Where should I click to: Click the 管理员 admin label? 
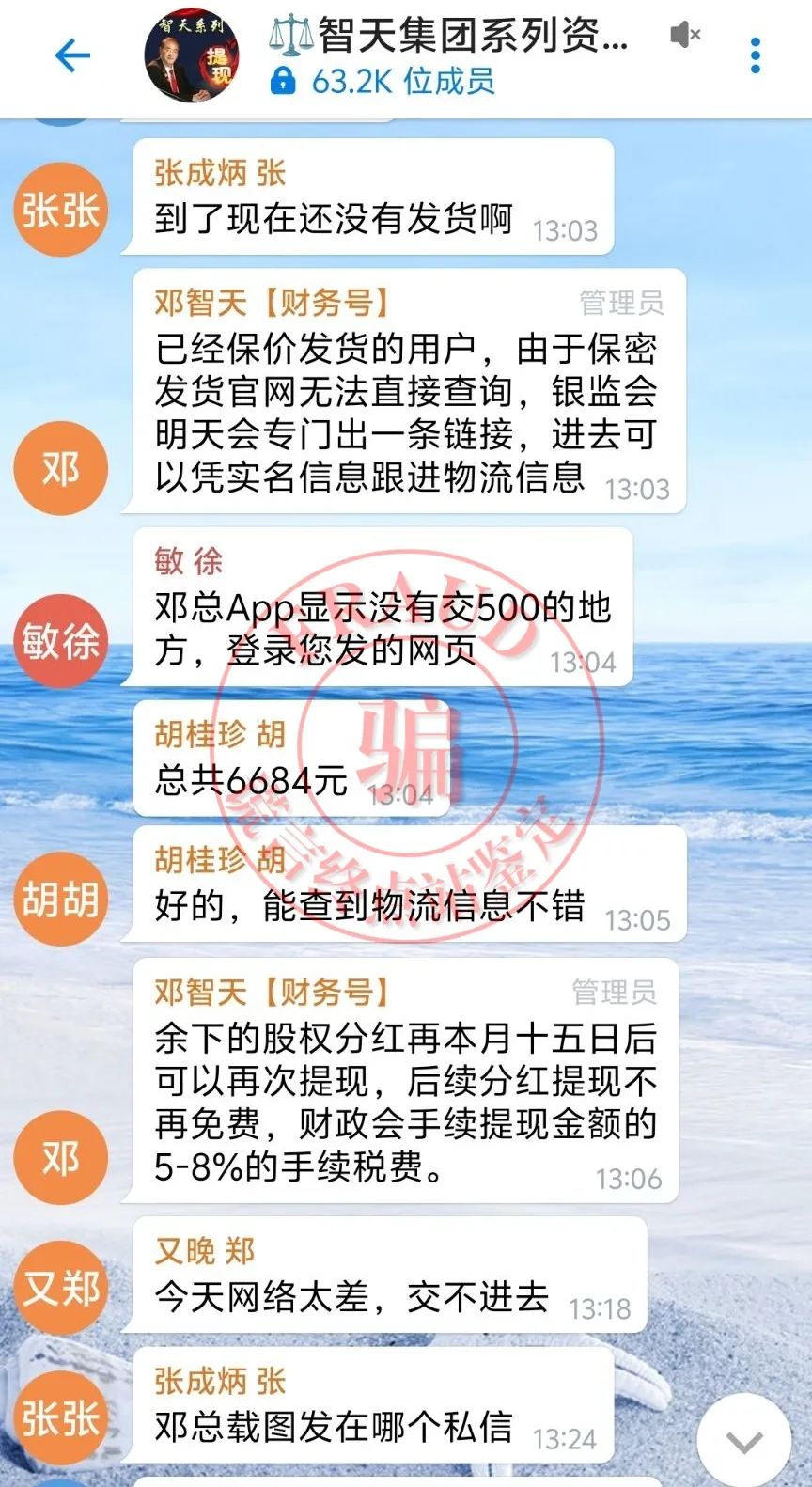coord(617,304)
